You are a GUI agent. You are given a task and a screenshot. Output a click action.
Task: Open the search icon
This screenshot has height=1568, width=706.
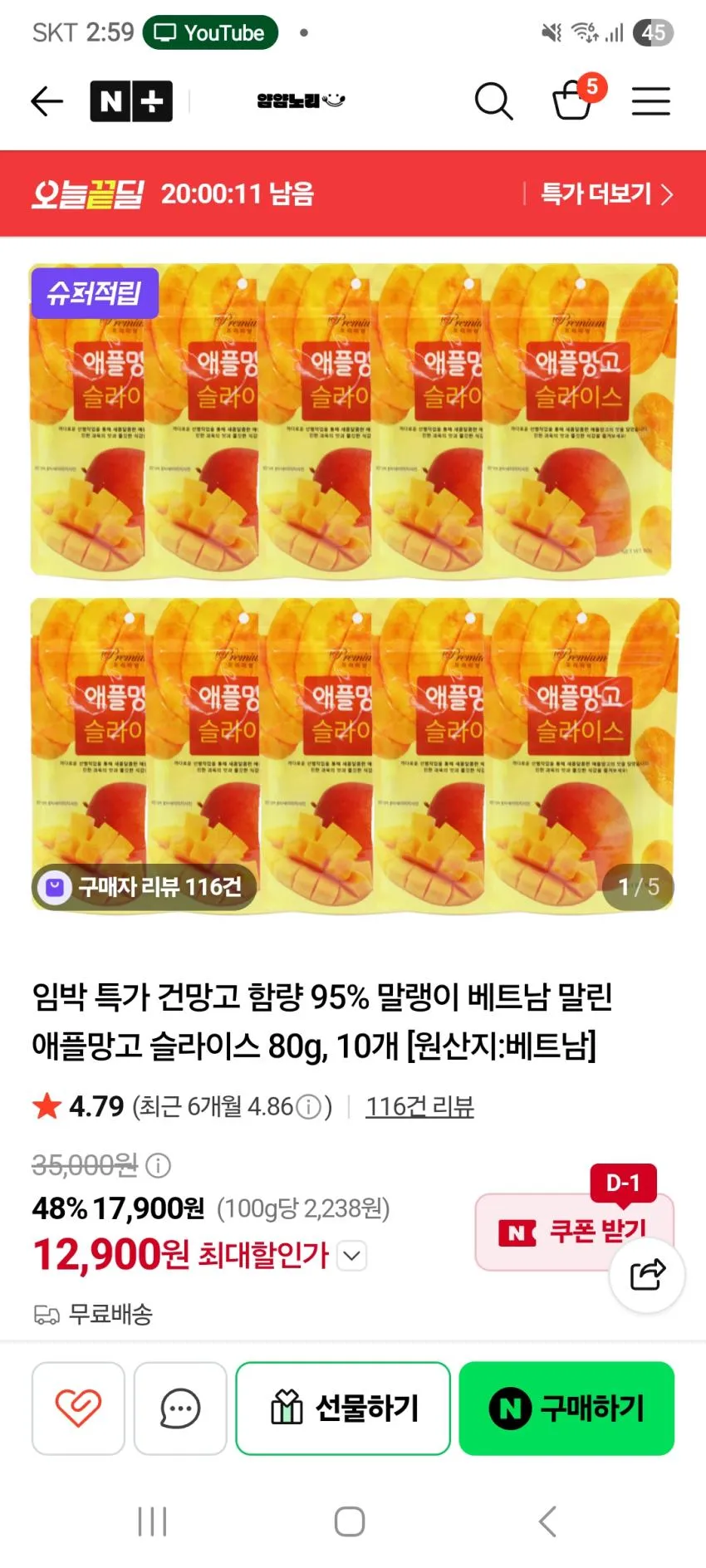click(x=493, y=101)
